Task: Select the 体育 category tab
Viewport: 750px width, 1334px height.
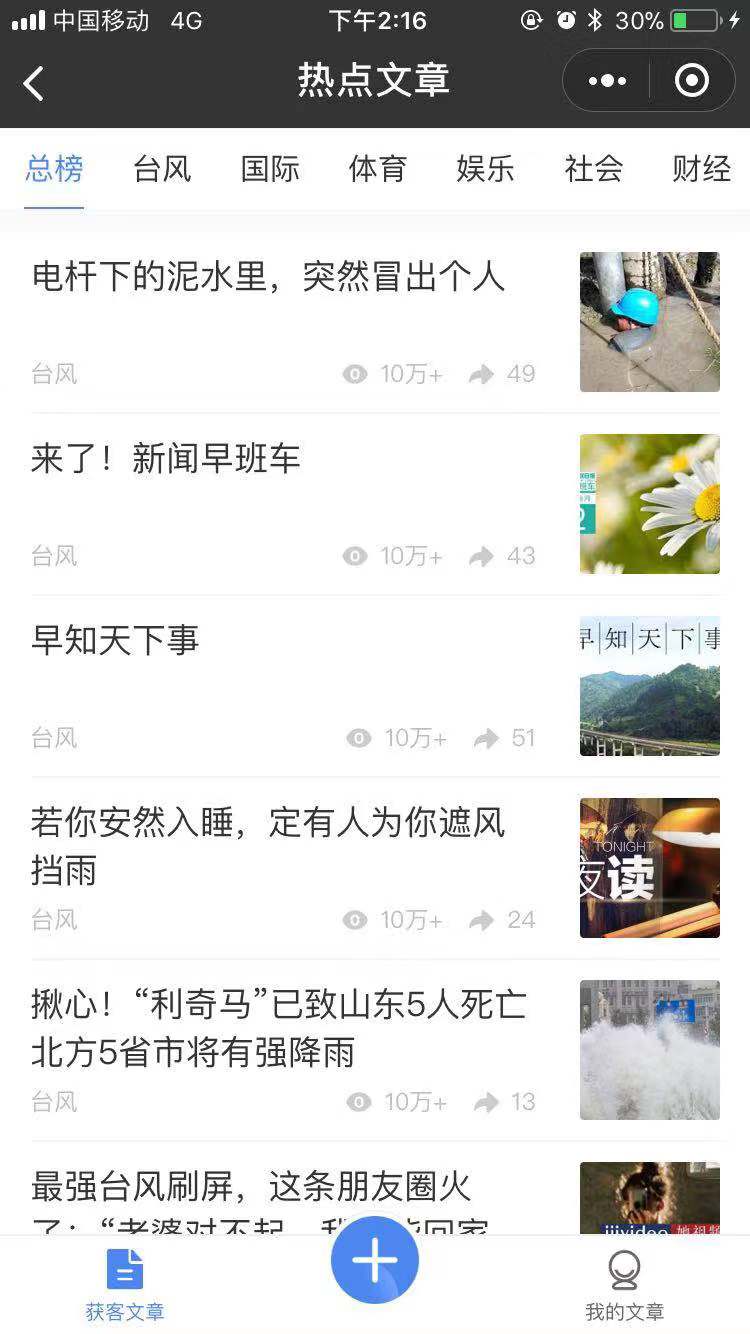Action: (378, 168)
